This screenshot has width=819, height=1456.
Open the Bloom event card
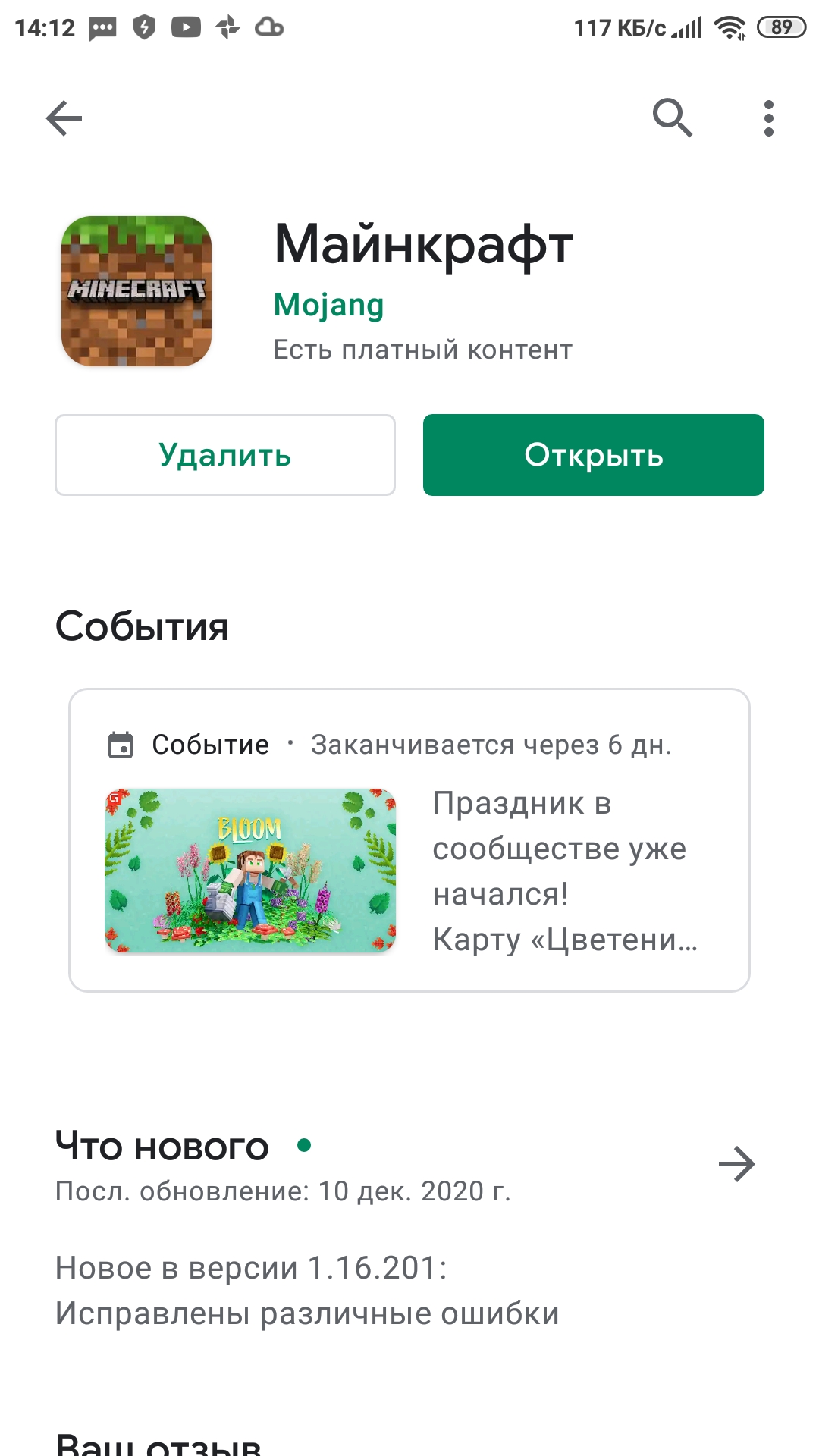click(x=409, y=840)
